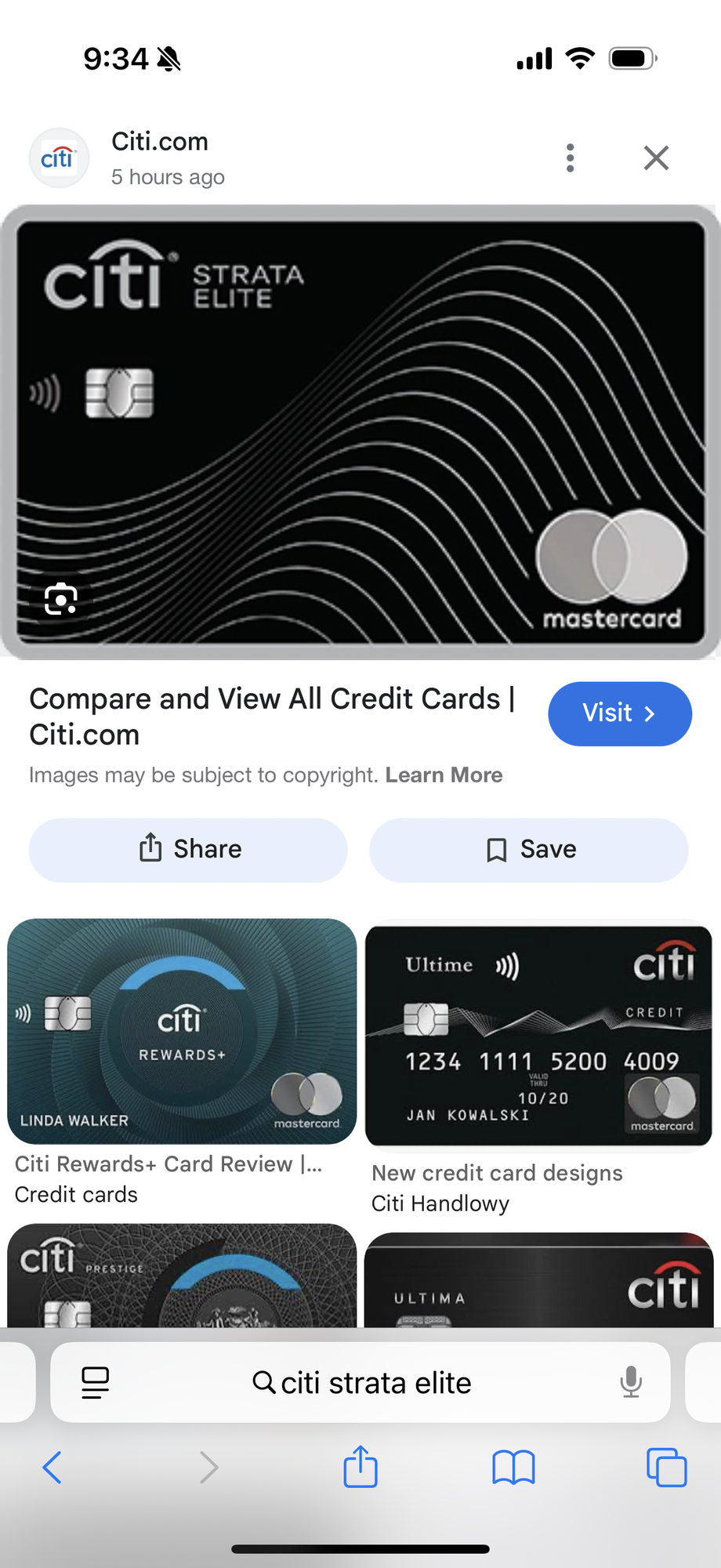Save this image to collection
721x1568 pixels.
point(529,850)
